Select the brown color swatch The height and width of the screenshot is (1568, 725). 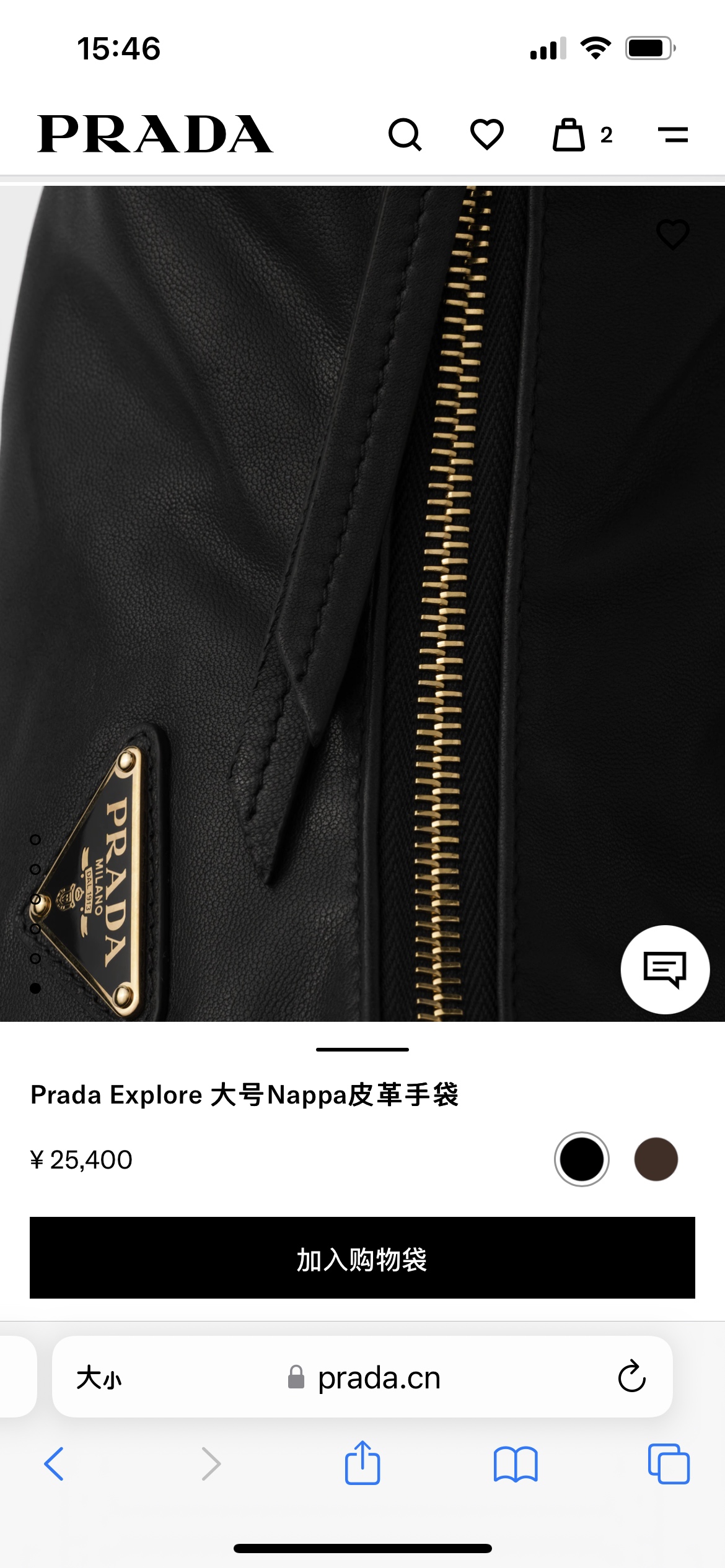(x=656, y=1159)
